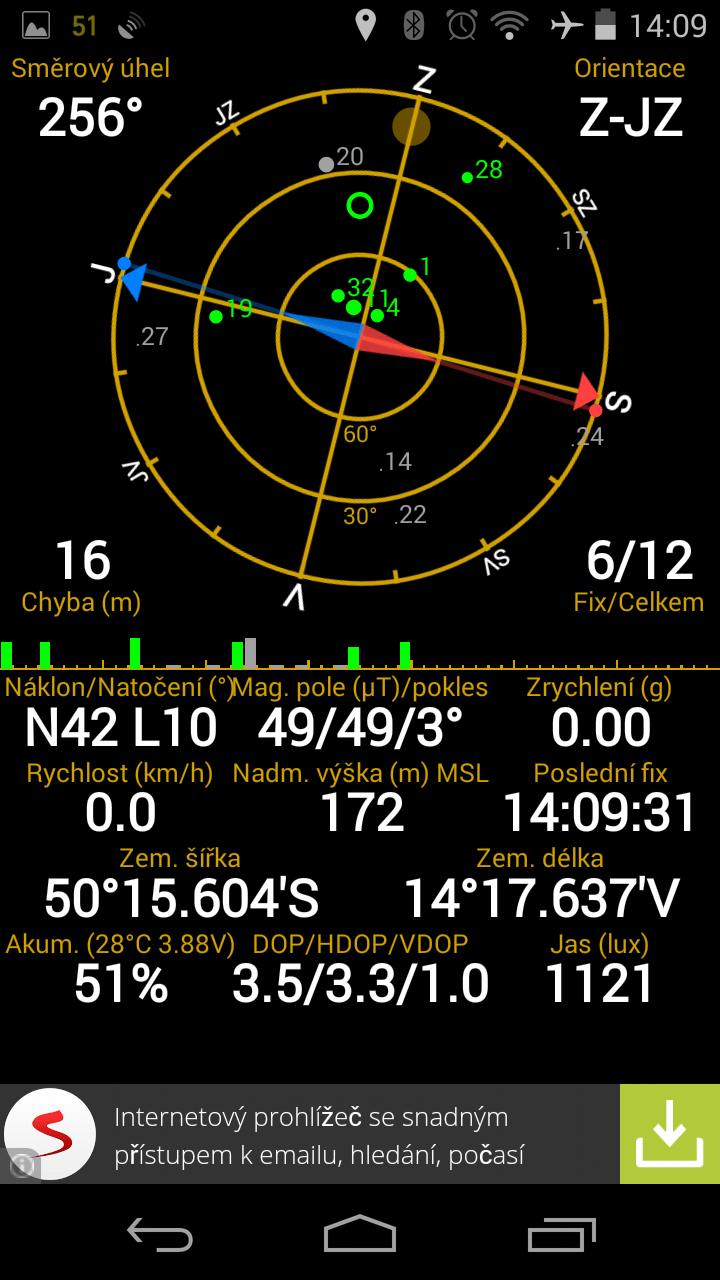Open the recent apps view
The width and height of the screenshot is (720, 1280).
tap(561, 1235)
